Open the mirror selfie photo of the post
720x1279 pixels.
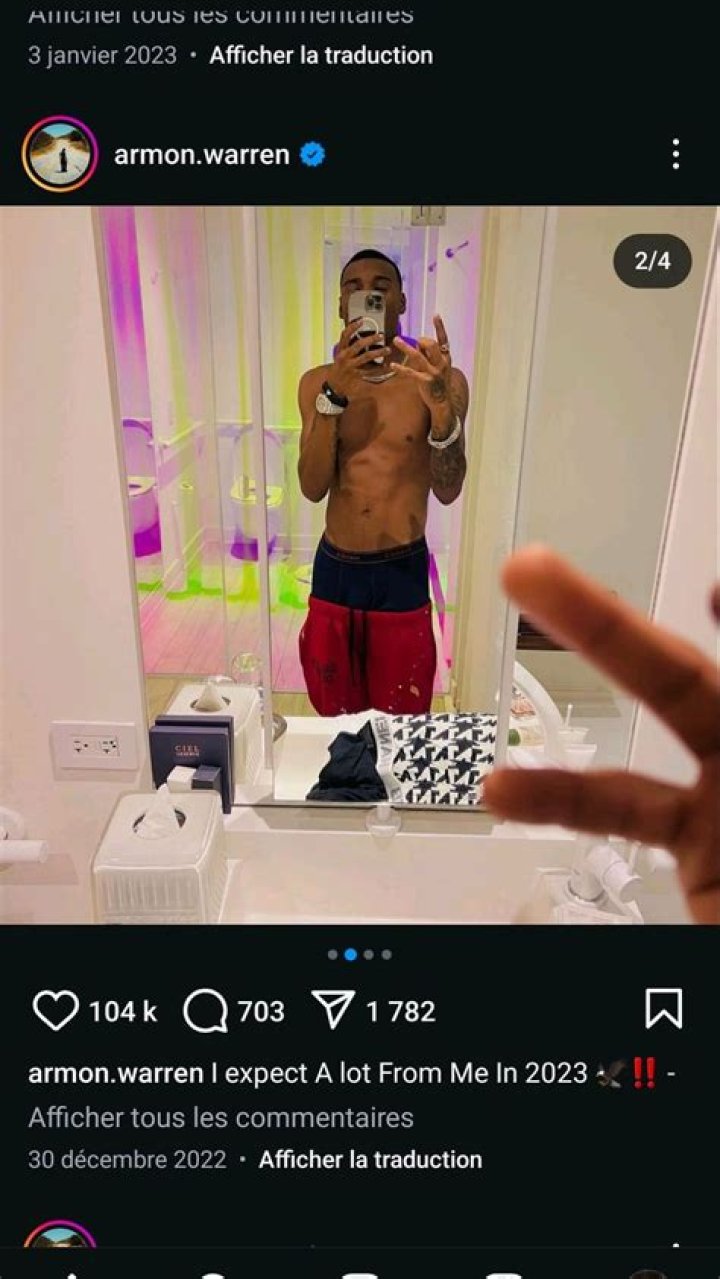coord(359,565)
